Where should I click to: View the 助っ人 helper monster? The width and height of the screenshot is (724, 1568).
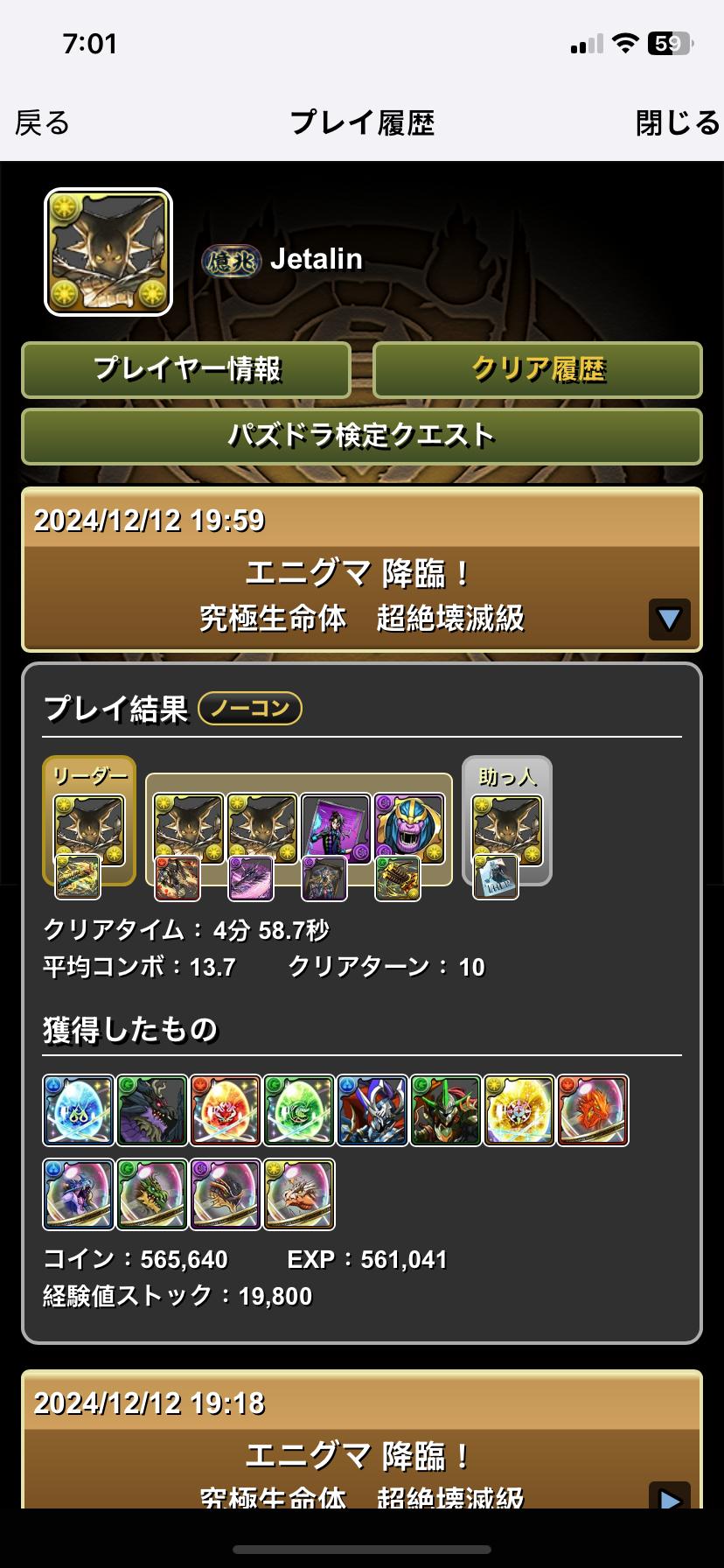(507, 829)
